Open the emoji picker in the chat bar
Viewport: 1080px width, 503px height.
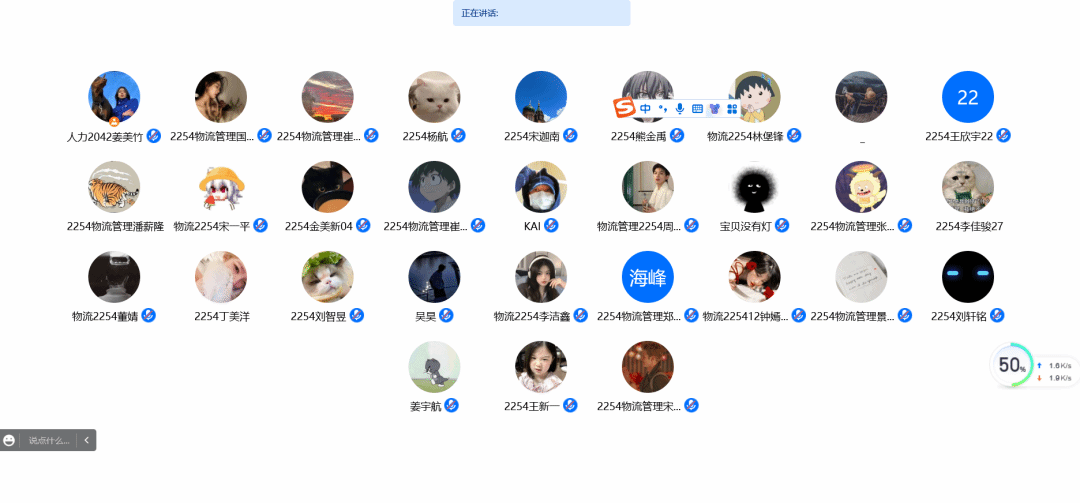(10, 440)
